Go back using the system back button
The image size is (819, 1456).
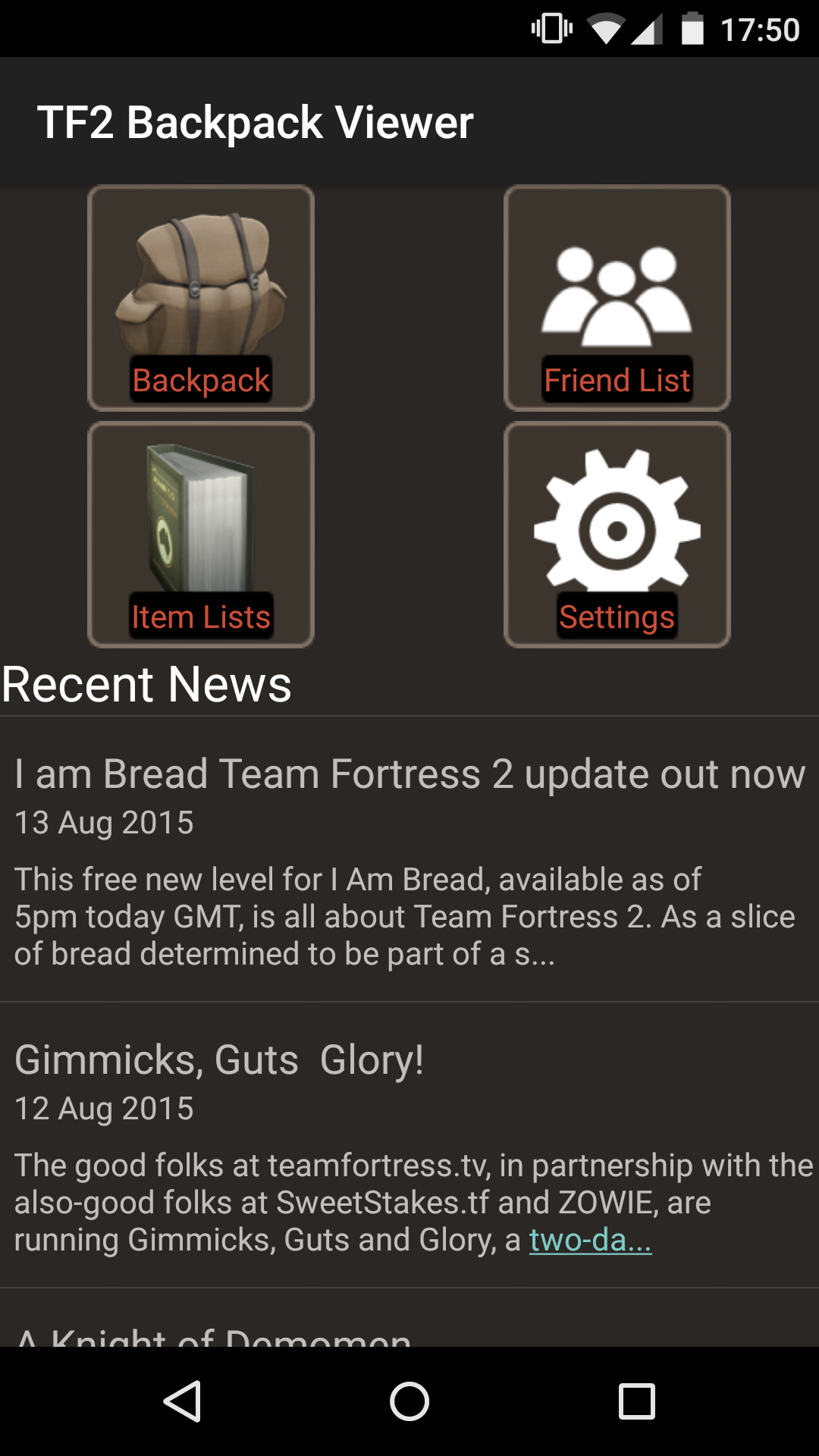(182, 1401)
